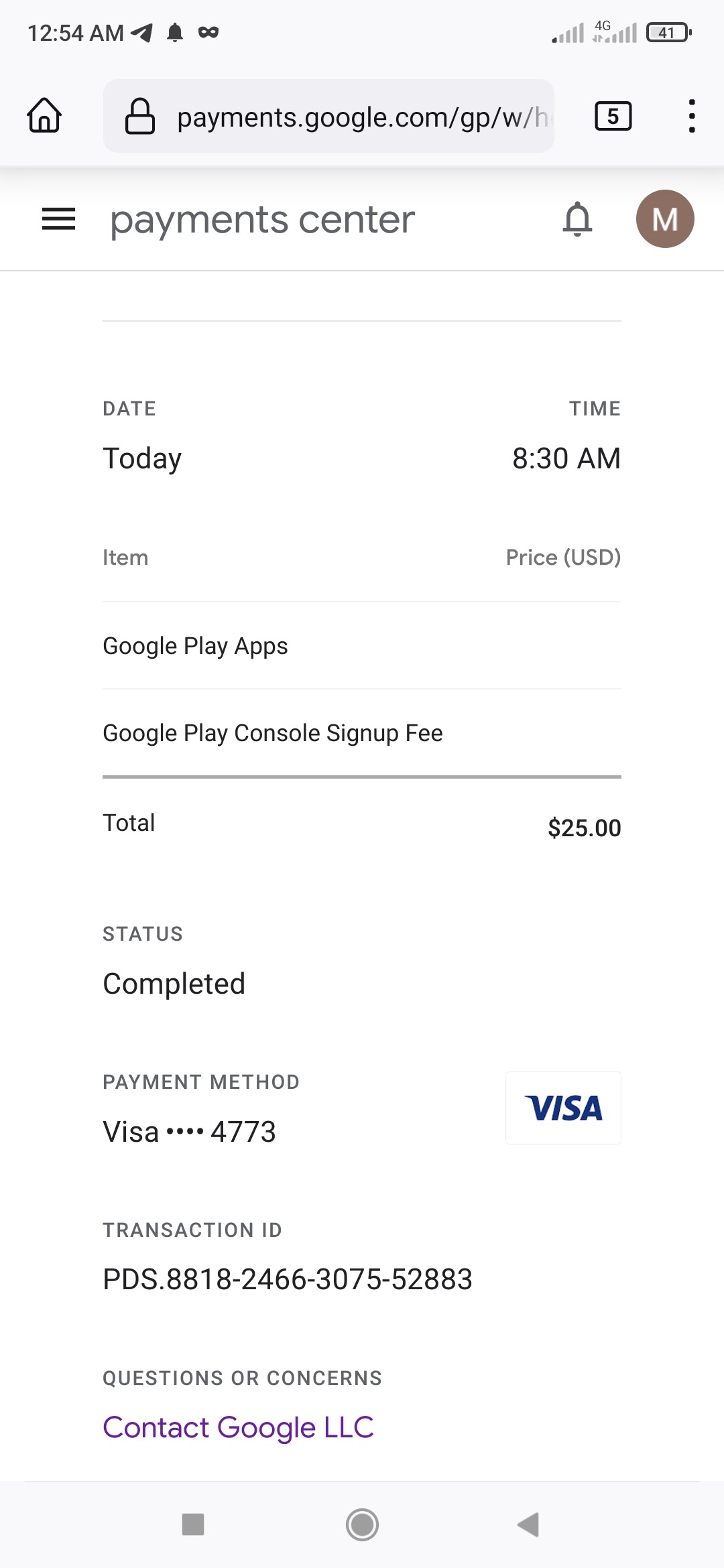Open recent apps from the navigation bar
This screenshot has height=1568, width=724.
click(x=193, y=1524)
